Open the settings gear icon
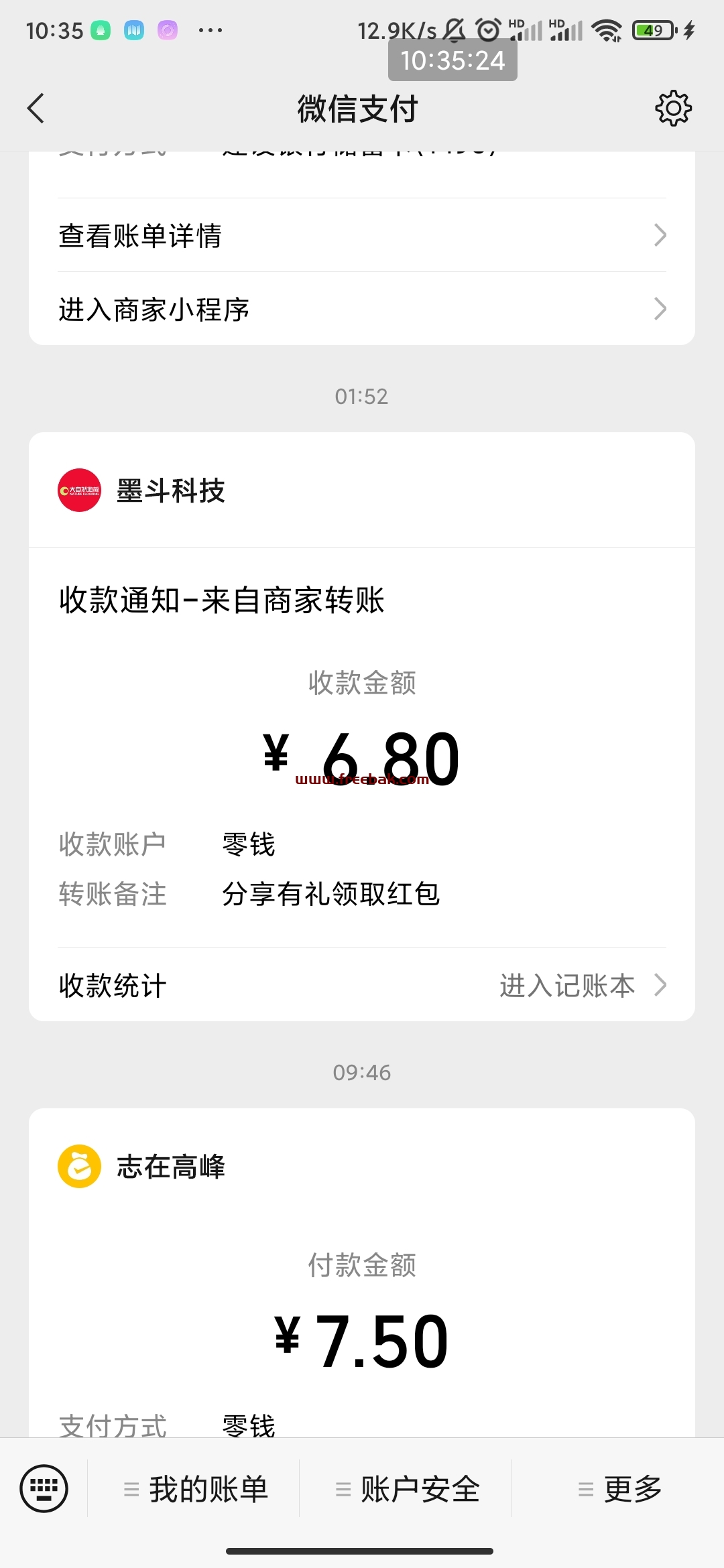Viewport: 724px width, 1568px height. tap(673, 109)
